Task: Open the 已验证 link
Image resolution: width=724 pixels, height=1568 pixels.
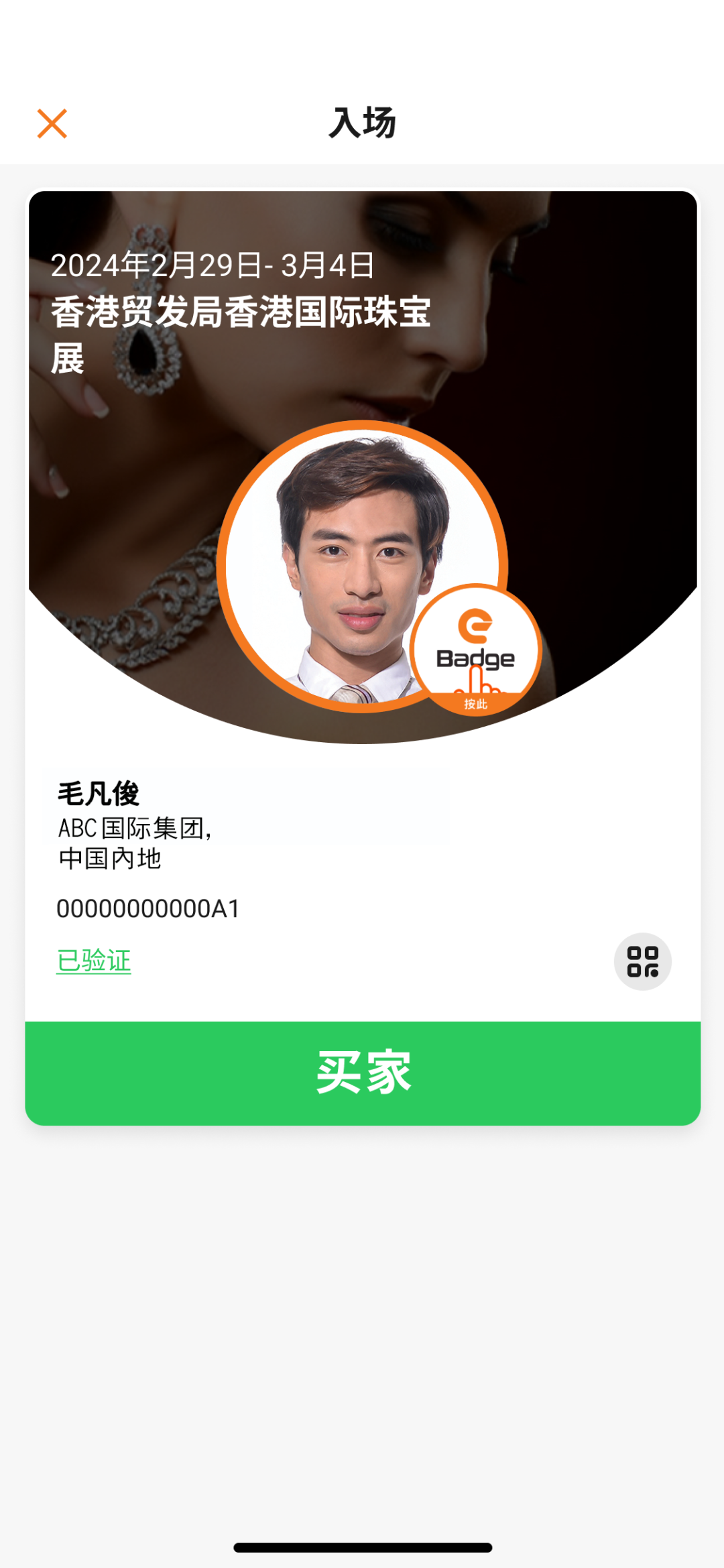Action: point(94,961)
